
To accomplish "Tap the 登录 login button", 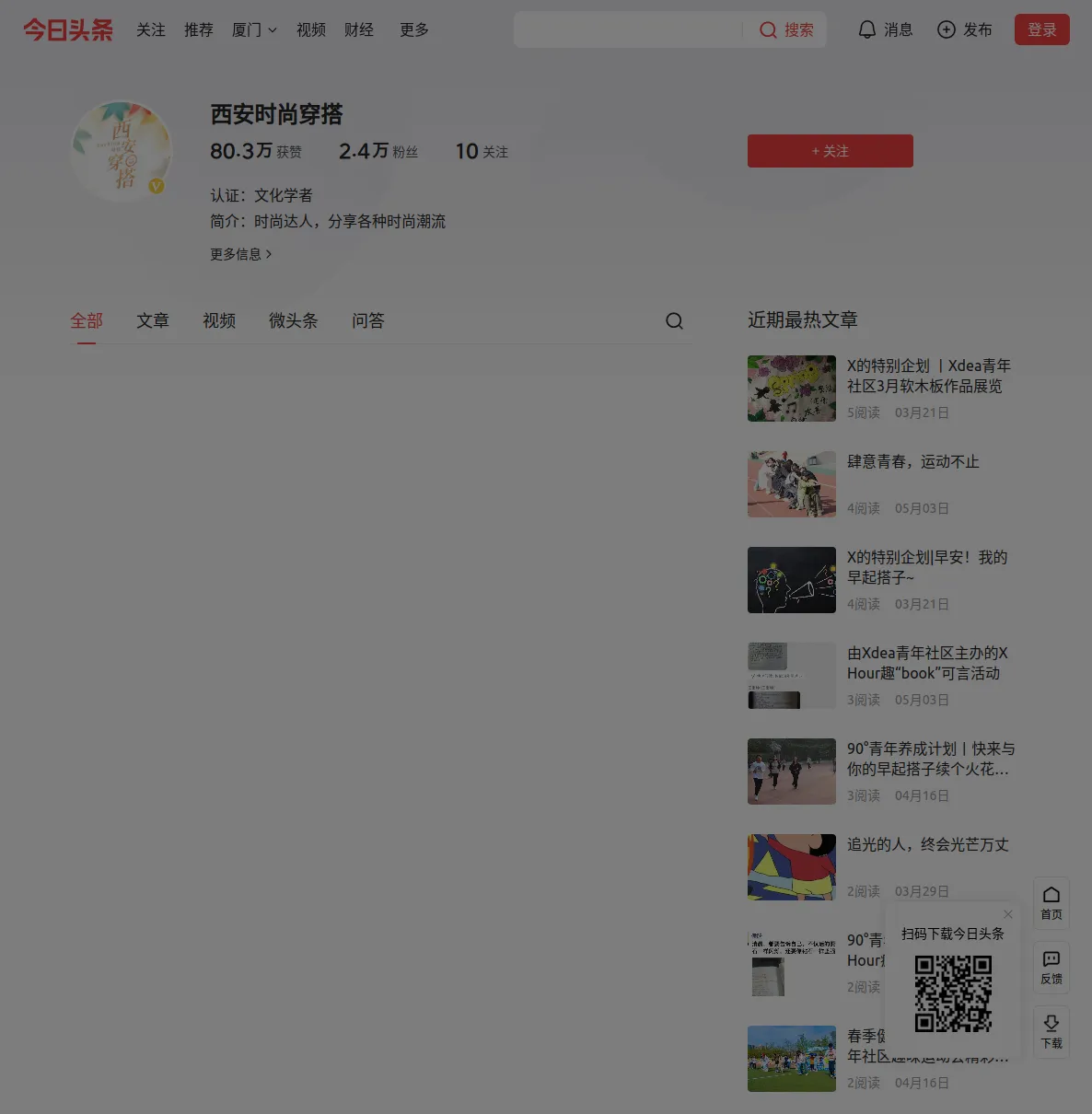I will [x=1041, y=30].
